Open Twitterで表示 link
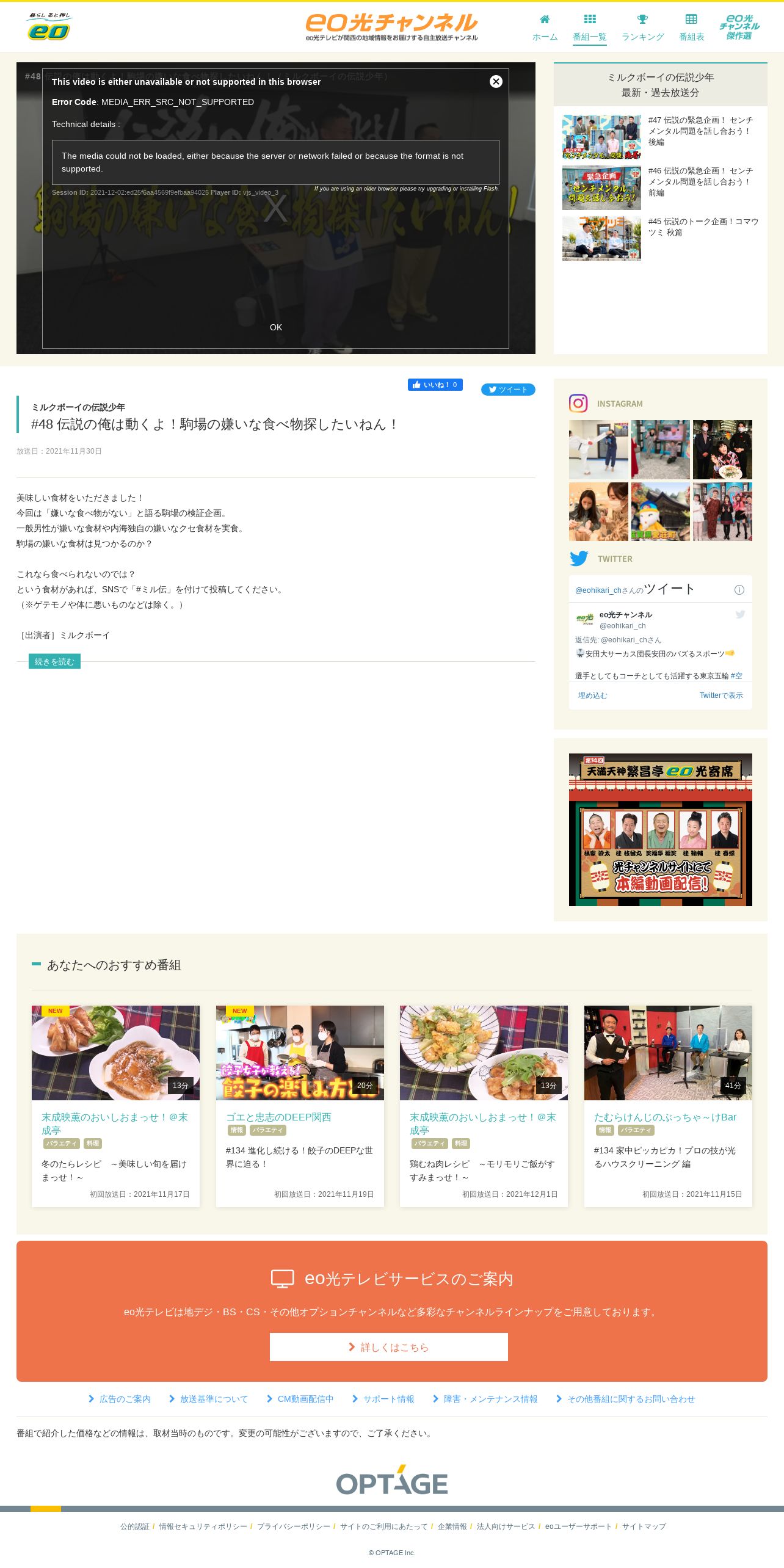 pyautogui.click(x=721, y=695)
